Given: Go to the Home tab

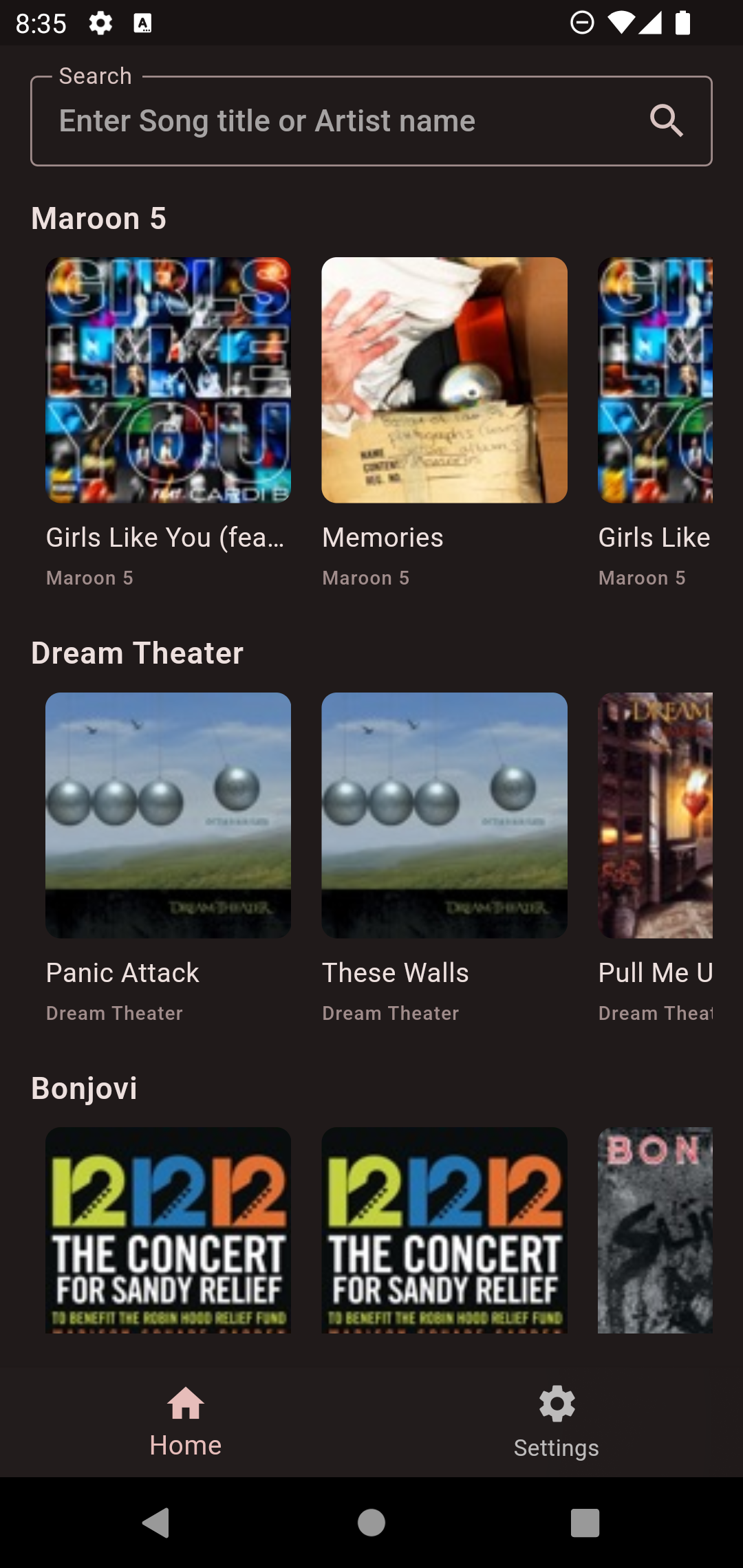Looking at the screenshot, I should click(186, 1421).
